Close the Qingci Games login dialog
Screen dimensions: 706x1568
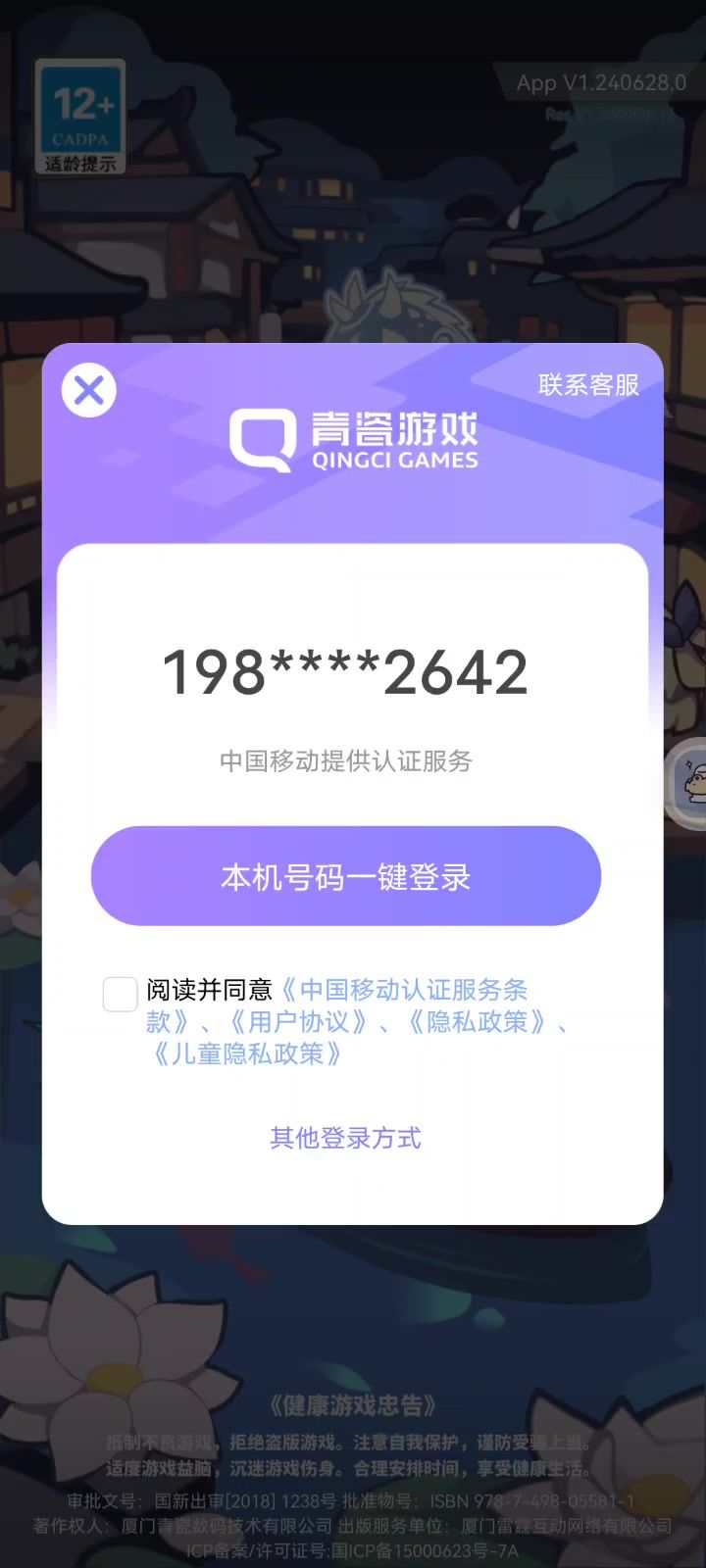pos(89,390)
